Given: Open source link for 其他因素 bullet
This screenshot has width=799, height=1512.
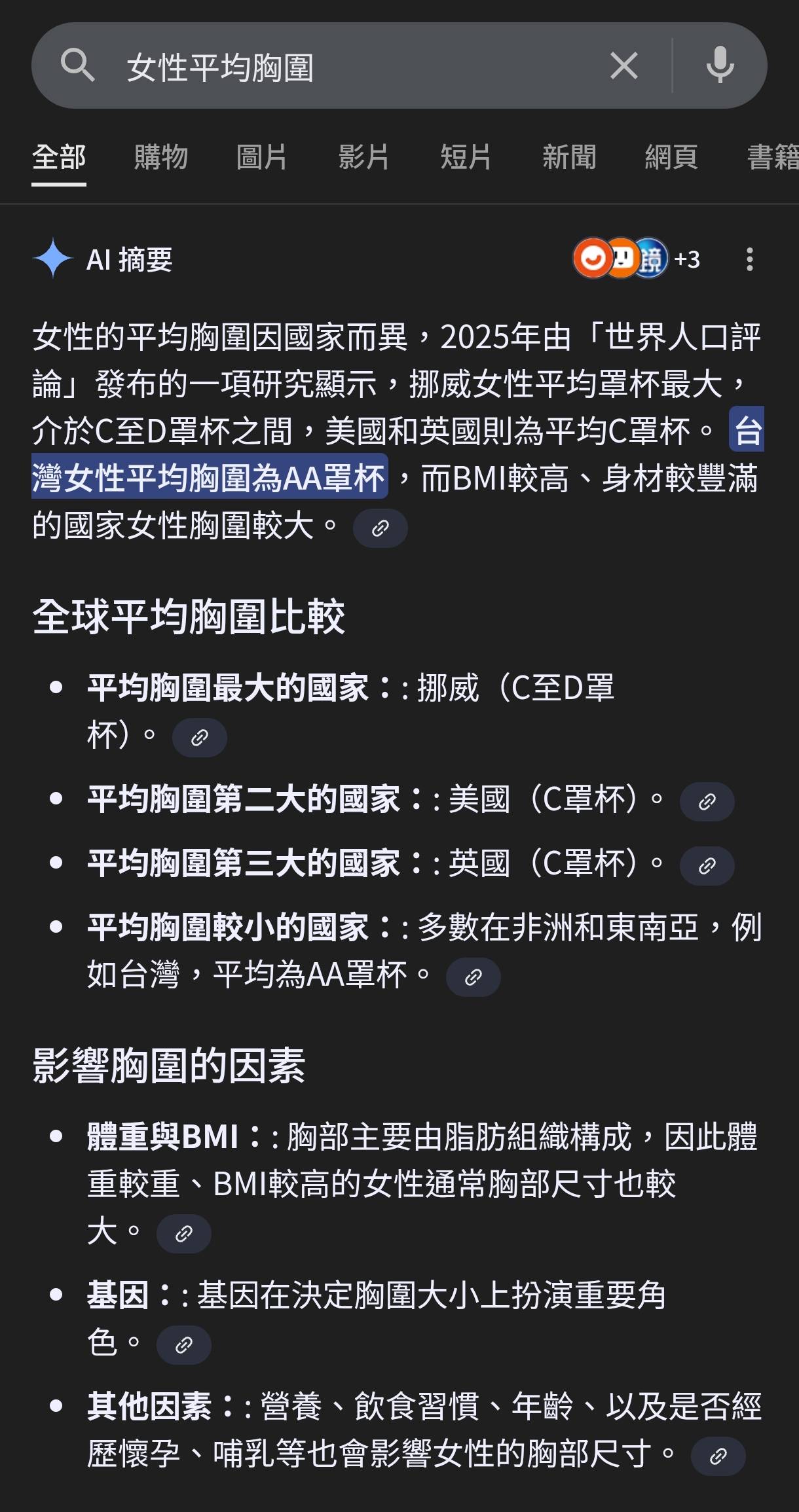Looking at the screenshot, I should pyautogui.click(x=718, y=1456).
